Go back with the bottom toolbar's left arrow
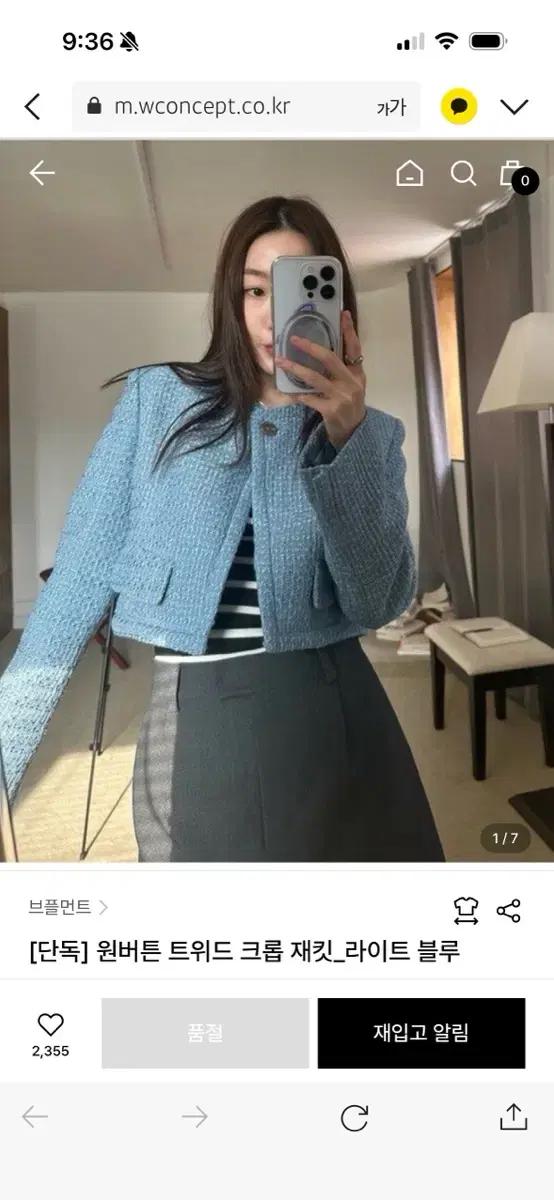Viewport: 554px width, 1200px height. (x=35, y=1117)
